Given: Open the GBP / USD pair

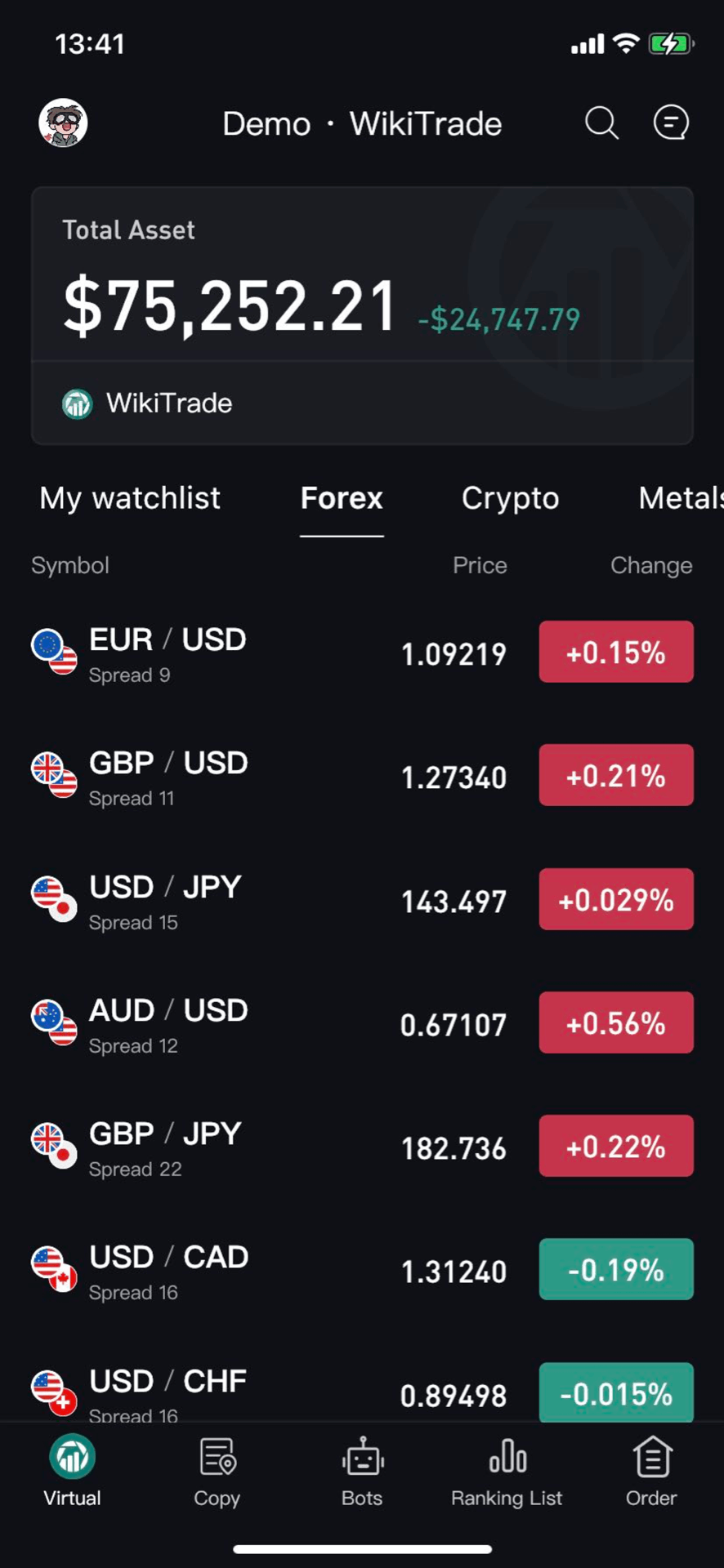Looking at the screenshot, I should click(362, 777).
